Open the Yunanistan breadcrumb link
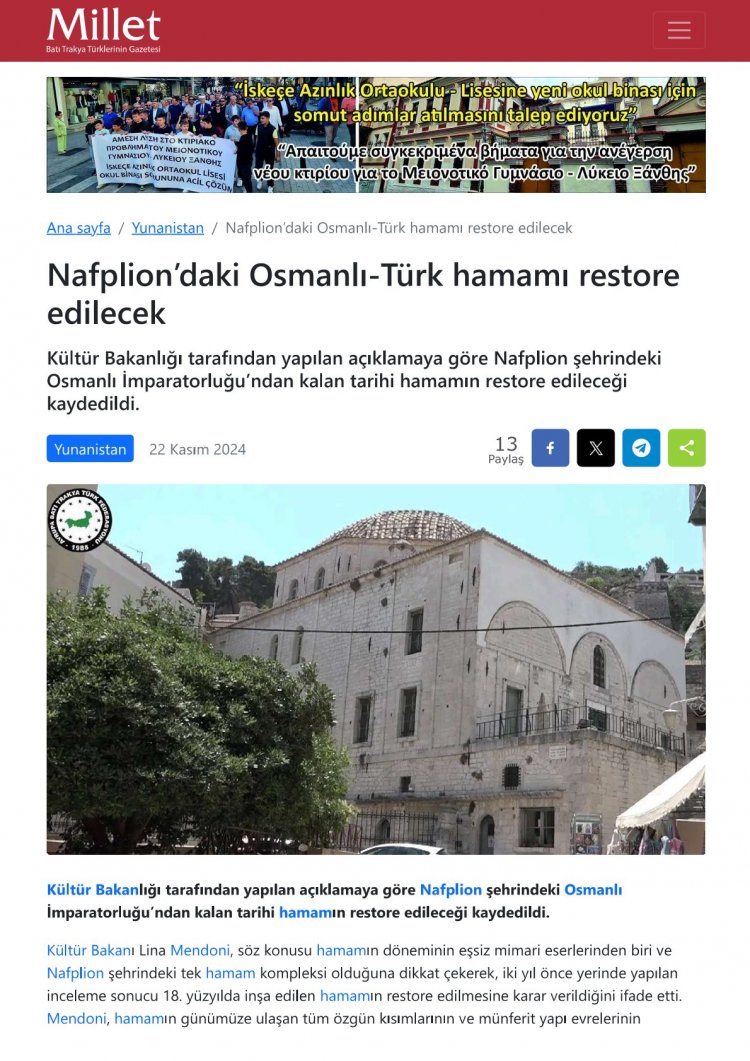Image resolution: width=750 pixels, height=1061 pixels. pyautogui.click(x=167, y=228)
